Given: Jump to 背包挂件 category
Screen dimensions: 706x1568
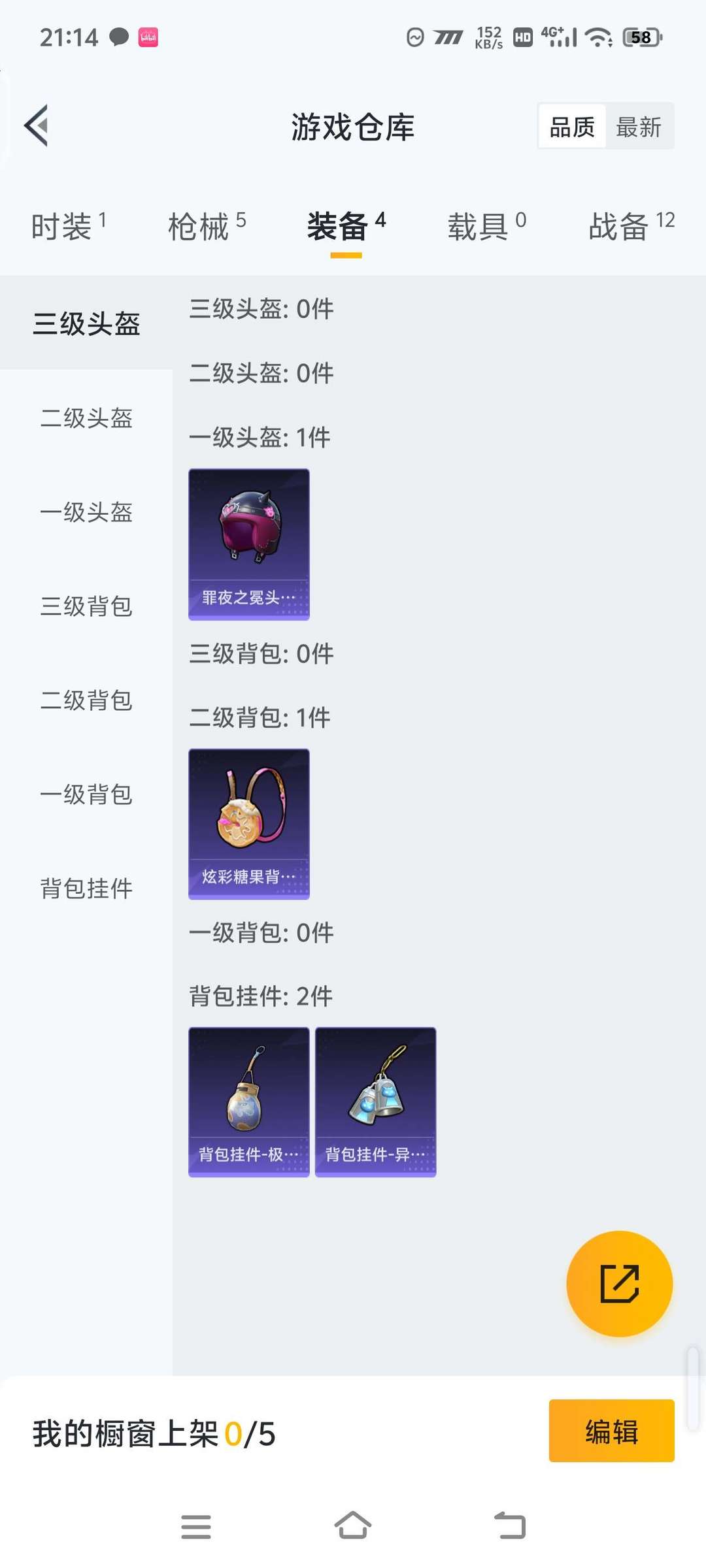Looking at the screenshot, I should (x=86, y=889).
